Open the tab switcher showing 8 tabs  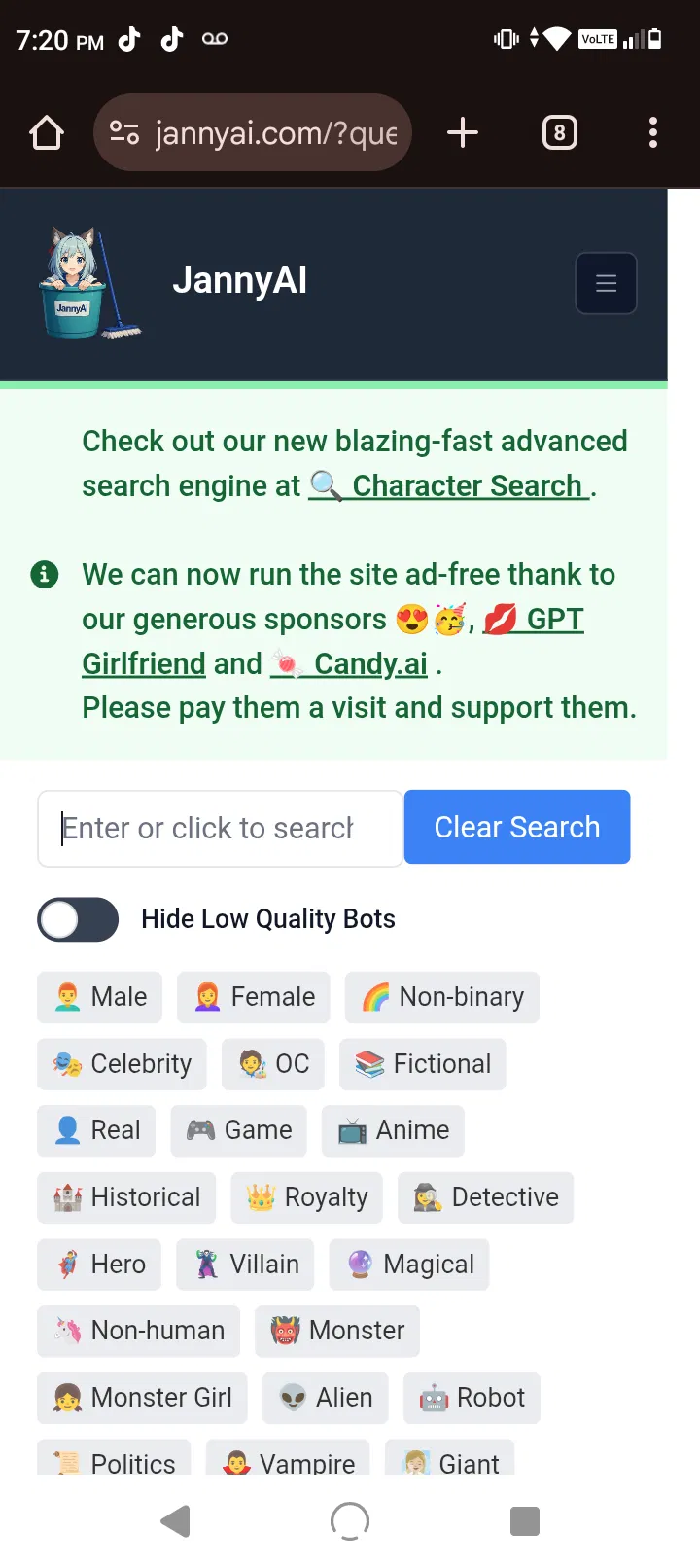click(x=559, y=133)
